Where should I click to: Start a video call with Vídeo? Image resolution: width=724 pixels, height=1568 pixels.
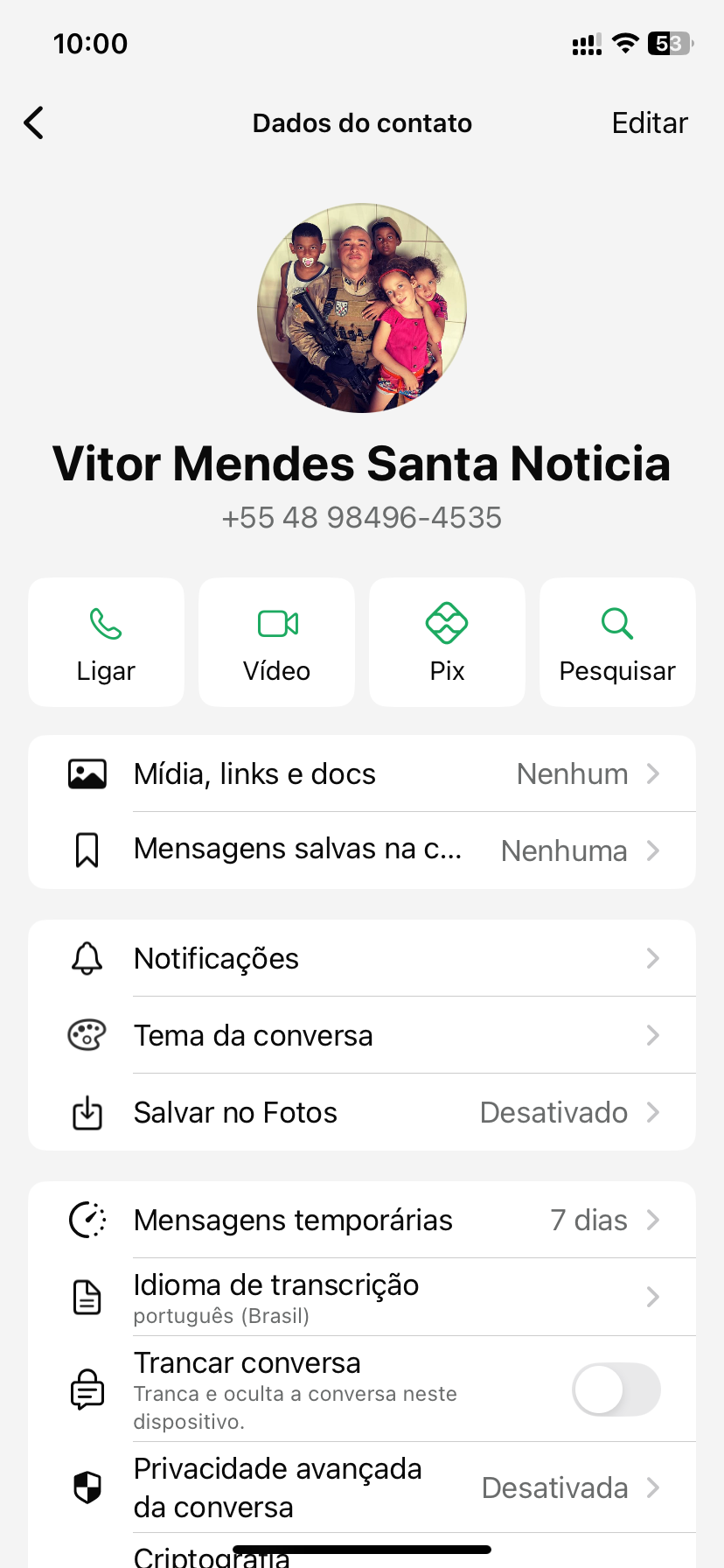276,642
